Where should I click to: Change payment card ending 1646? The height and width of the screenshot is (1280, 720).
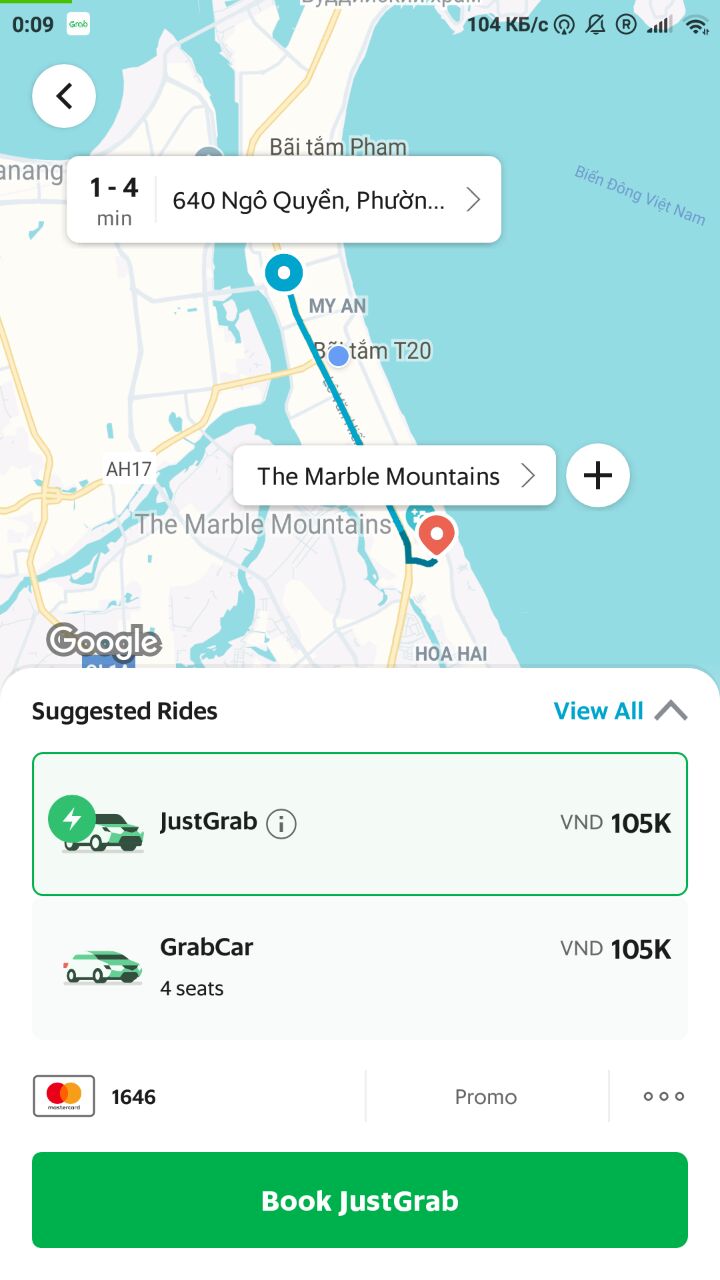tap(95, 1097)
